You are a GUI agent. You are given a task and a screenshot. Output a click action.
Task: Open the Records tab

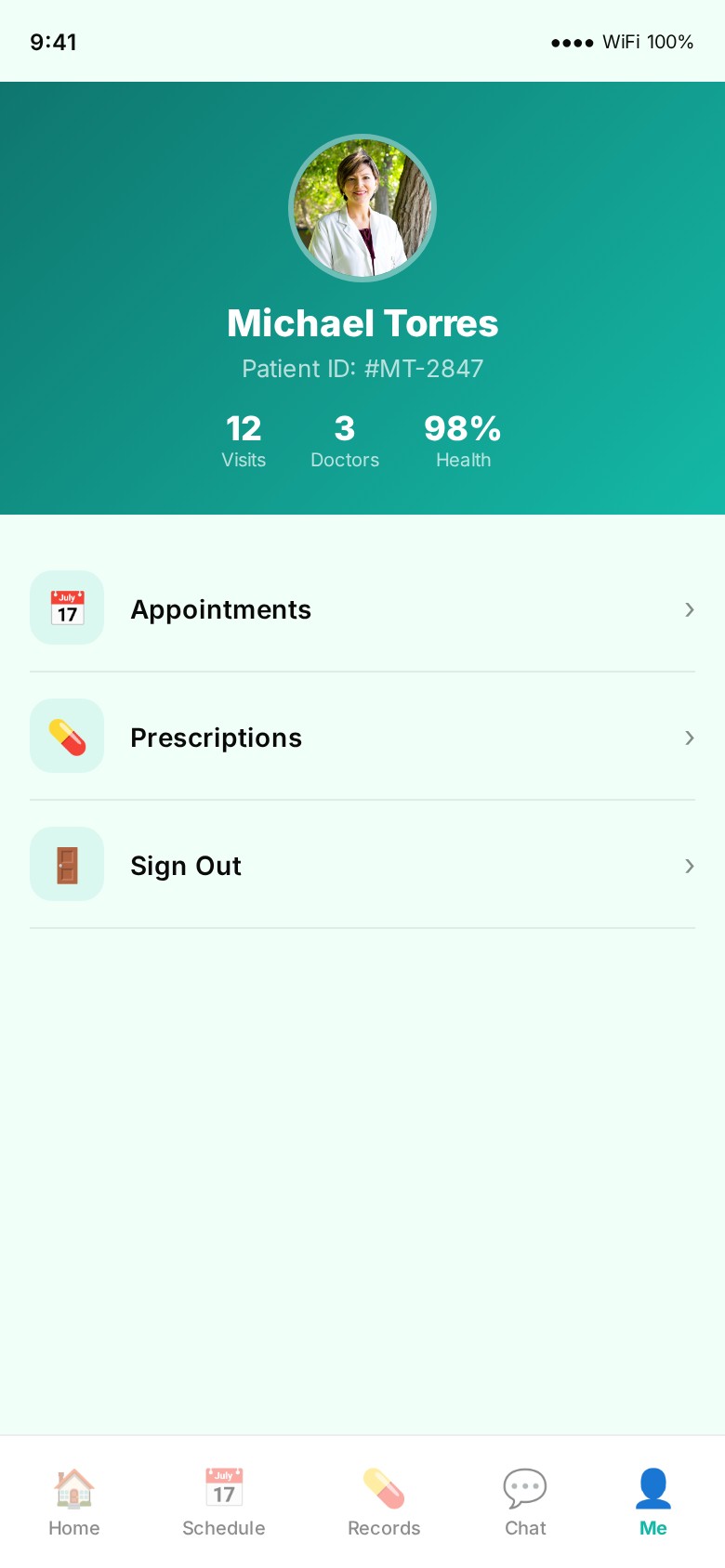pos(384,1502)
